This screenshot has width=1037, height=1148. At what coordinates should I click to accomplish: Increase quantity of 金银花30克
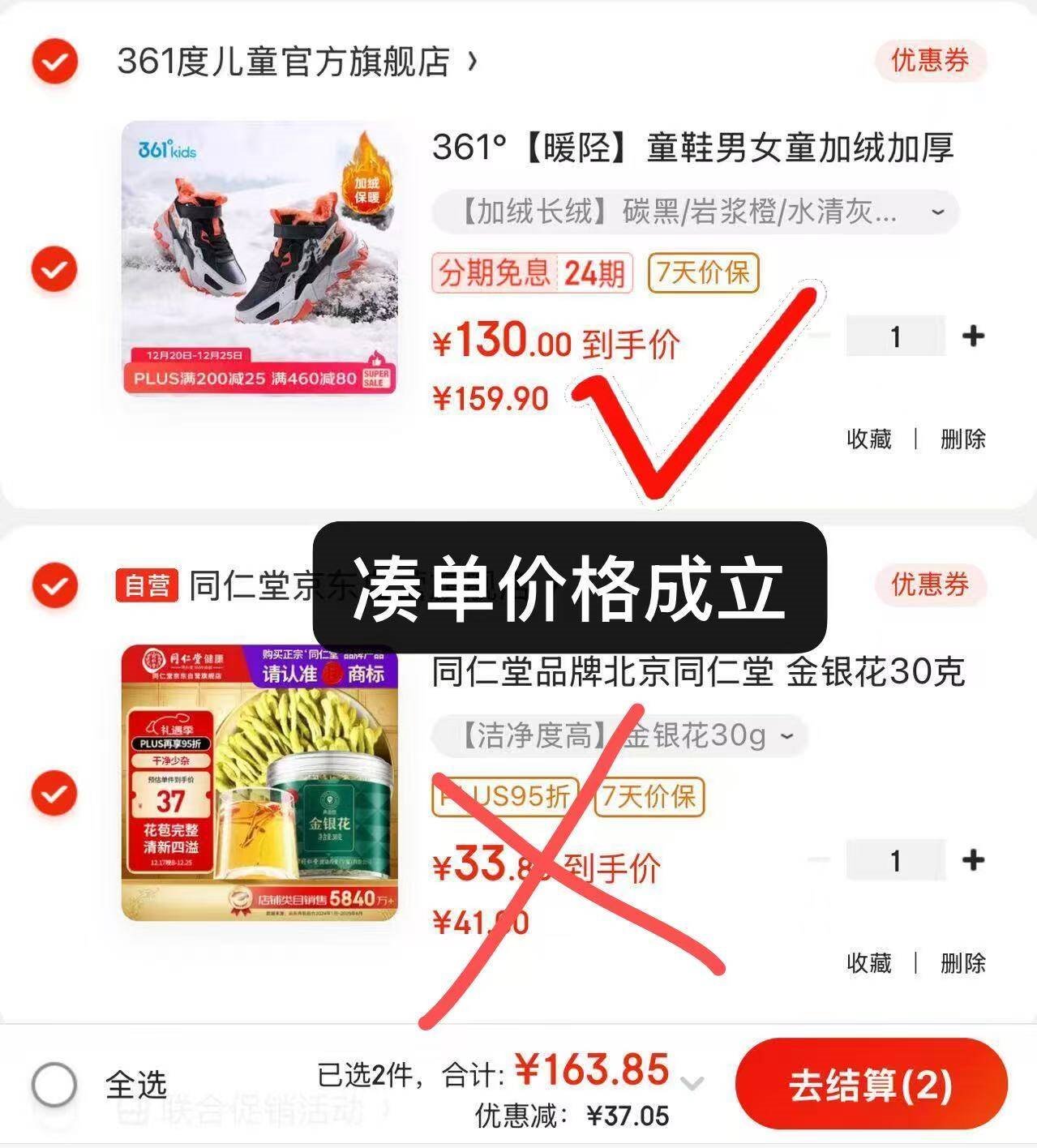coord(973,859)
